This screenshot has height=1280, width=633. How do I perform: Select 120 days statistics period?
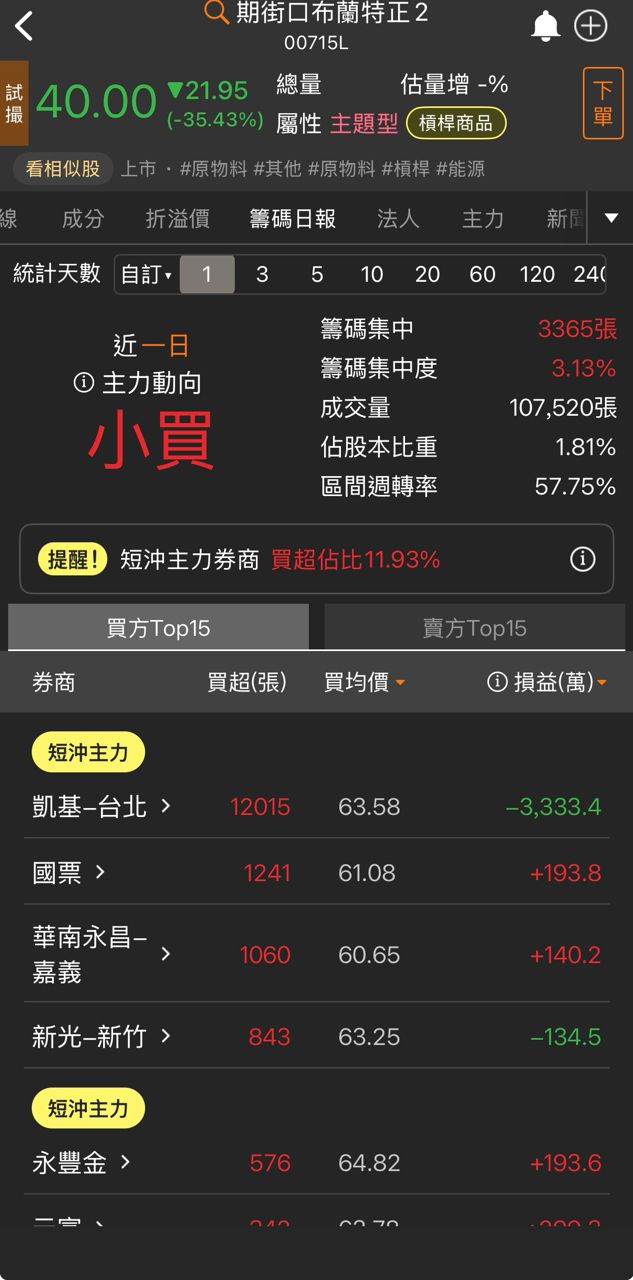(x=537, y=275)
